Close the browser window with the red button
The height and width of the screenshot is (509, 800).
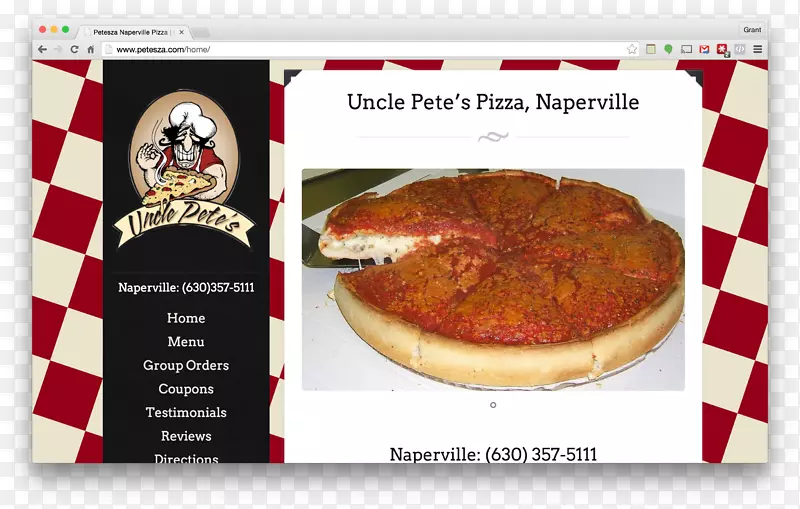coord(42,30)
